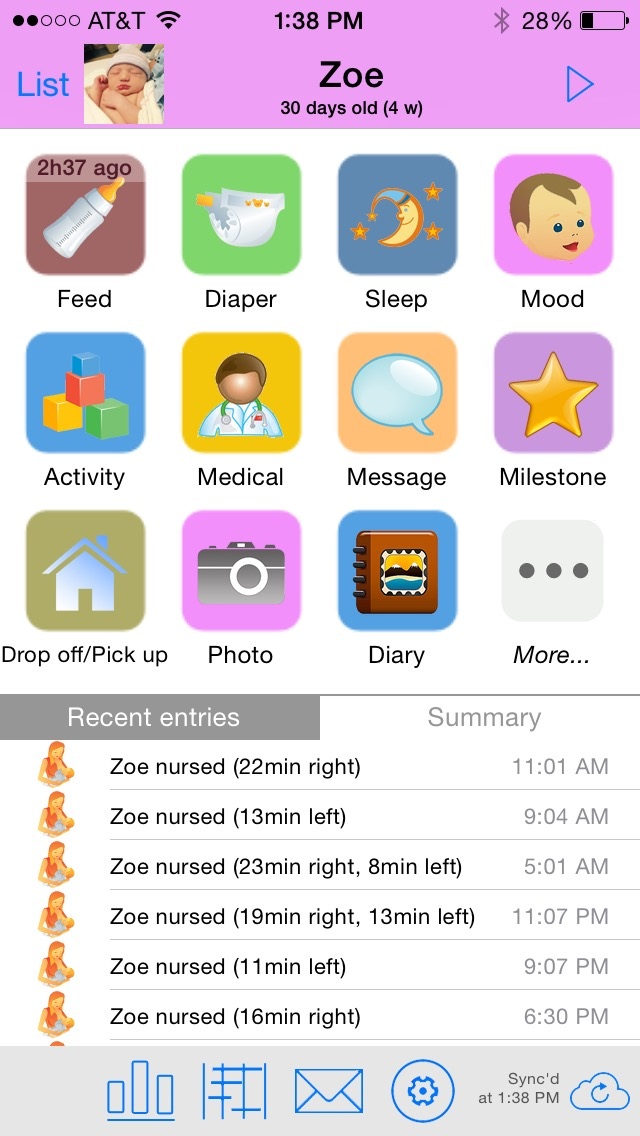The image size is (640, 1136).
Task: Show More categories
Action: point(552,571)
